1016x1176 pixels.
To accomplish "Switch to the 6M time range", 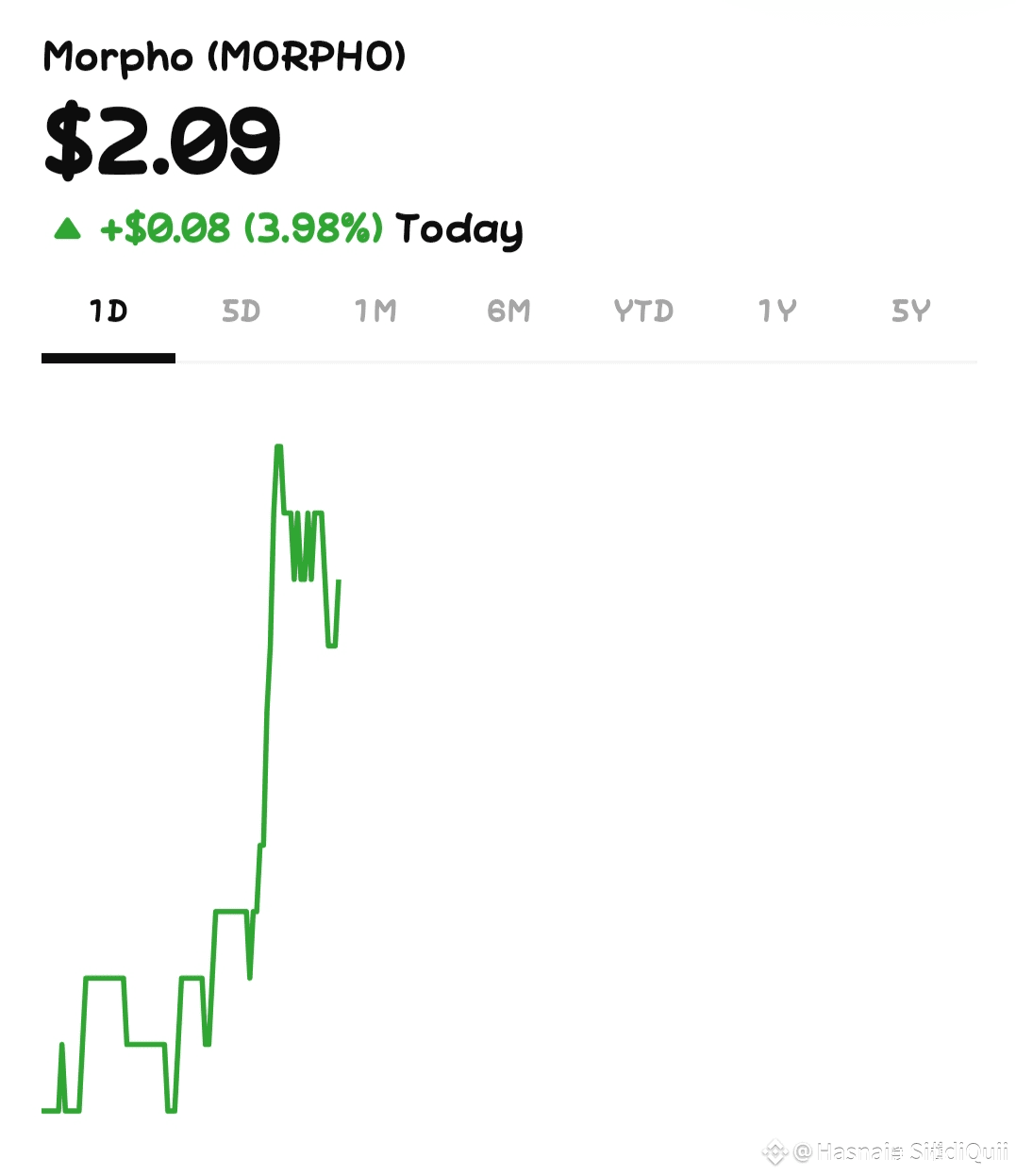I will 509,311.
